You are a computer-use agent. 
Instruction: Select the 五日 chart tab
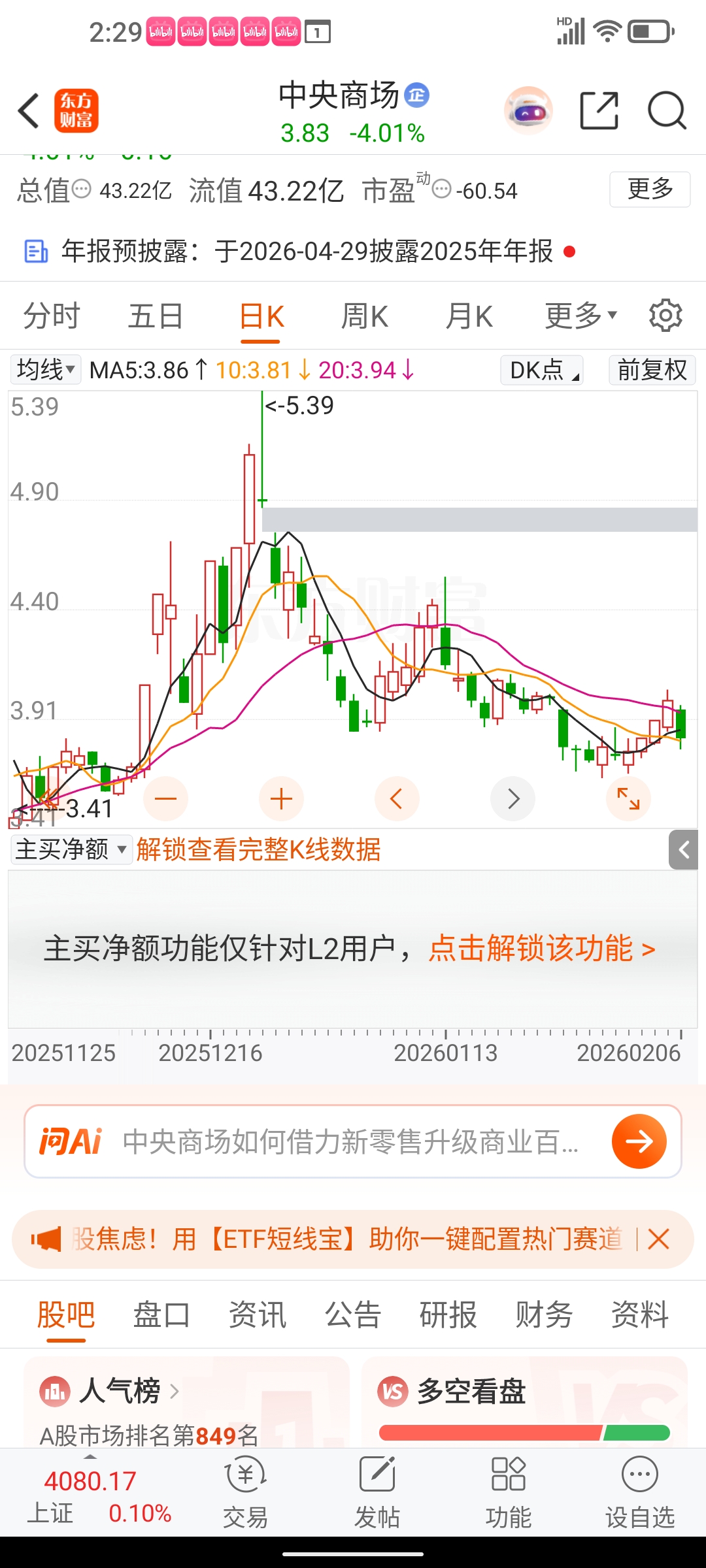coord(156,317)
